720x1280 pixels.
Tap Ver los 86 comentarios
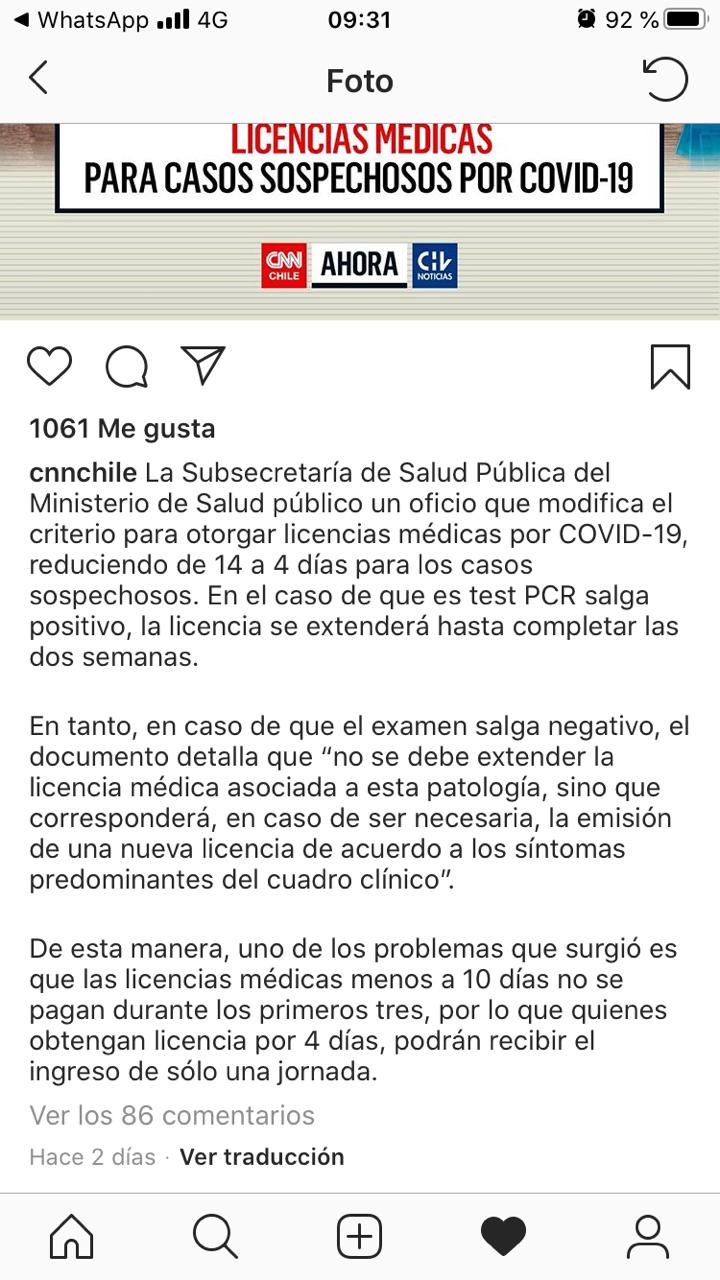pos(172,1115)
